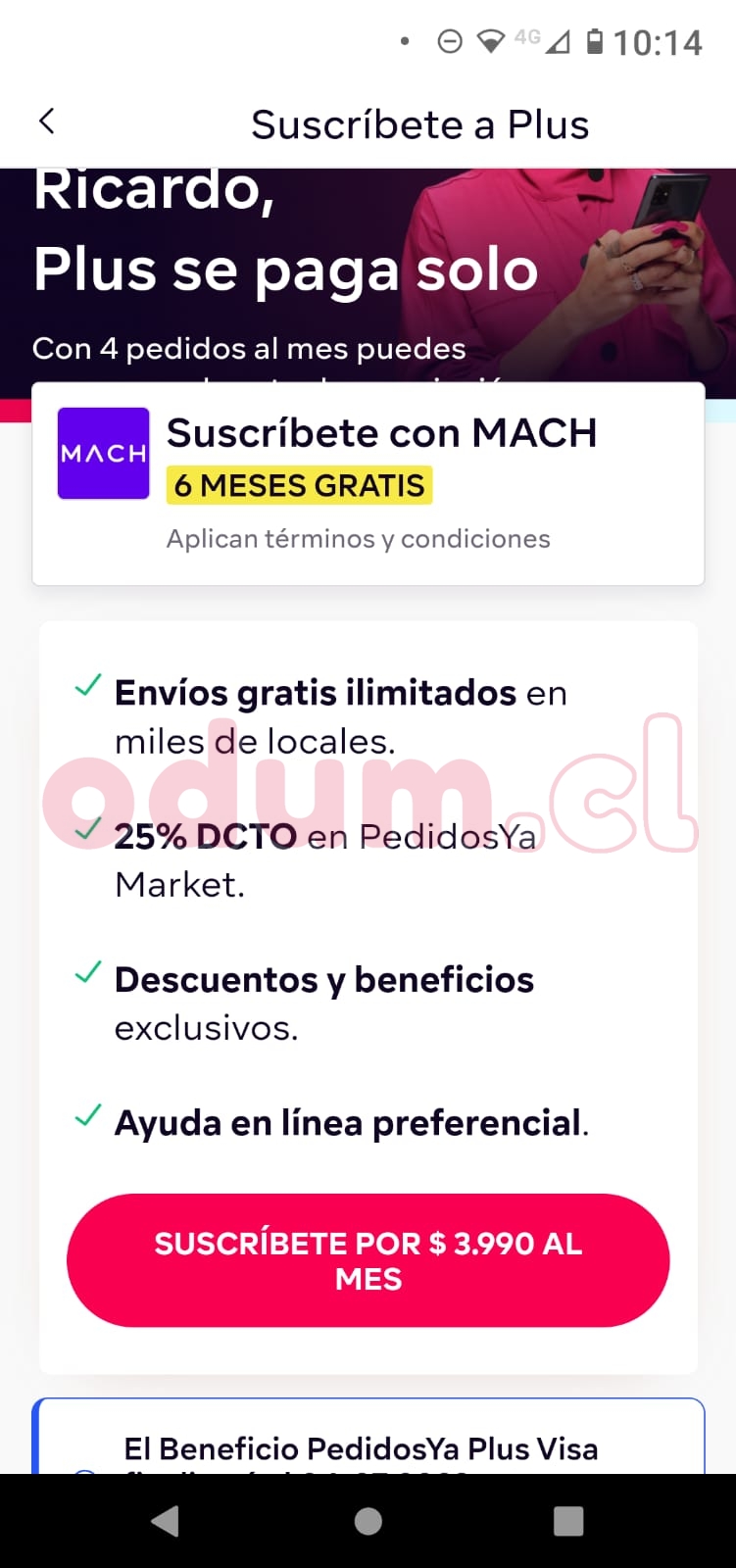Tap the system home button
The image size is (736, 1568).
[x=368, y=1521]
